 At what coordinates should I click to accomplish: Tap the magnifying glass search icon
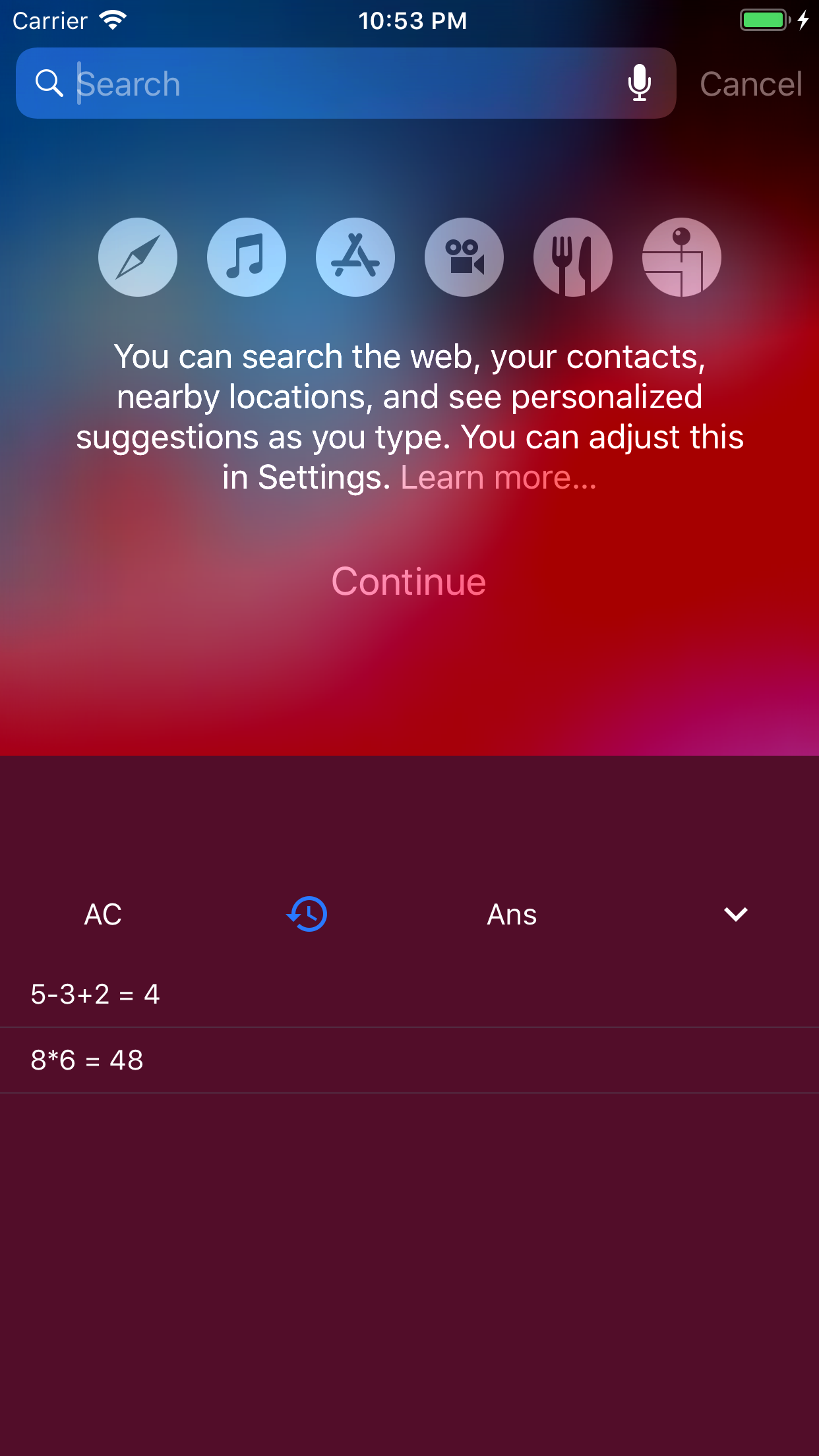coord(51,83)
